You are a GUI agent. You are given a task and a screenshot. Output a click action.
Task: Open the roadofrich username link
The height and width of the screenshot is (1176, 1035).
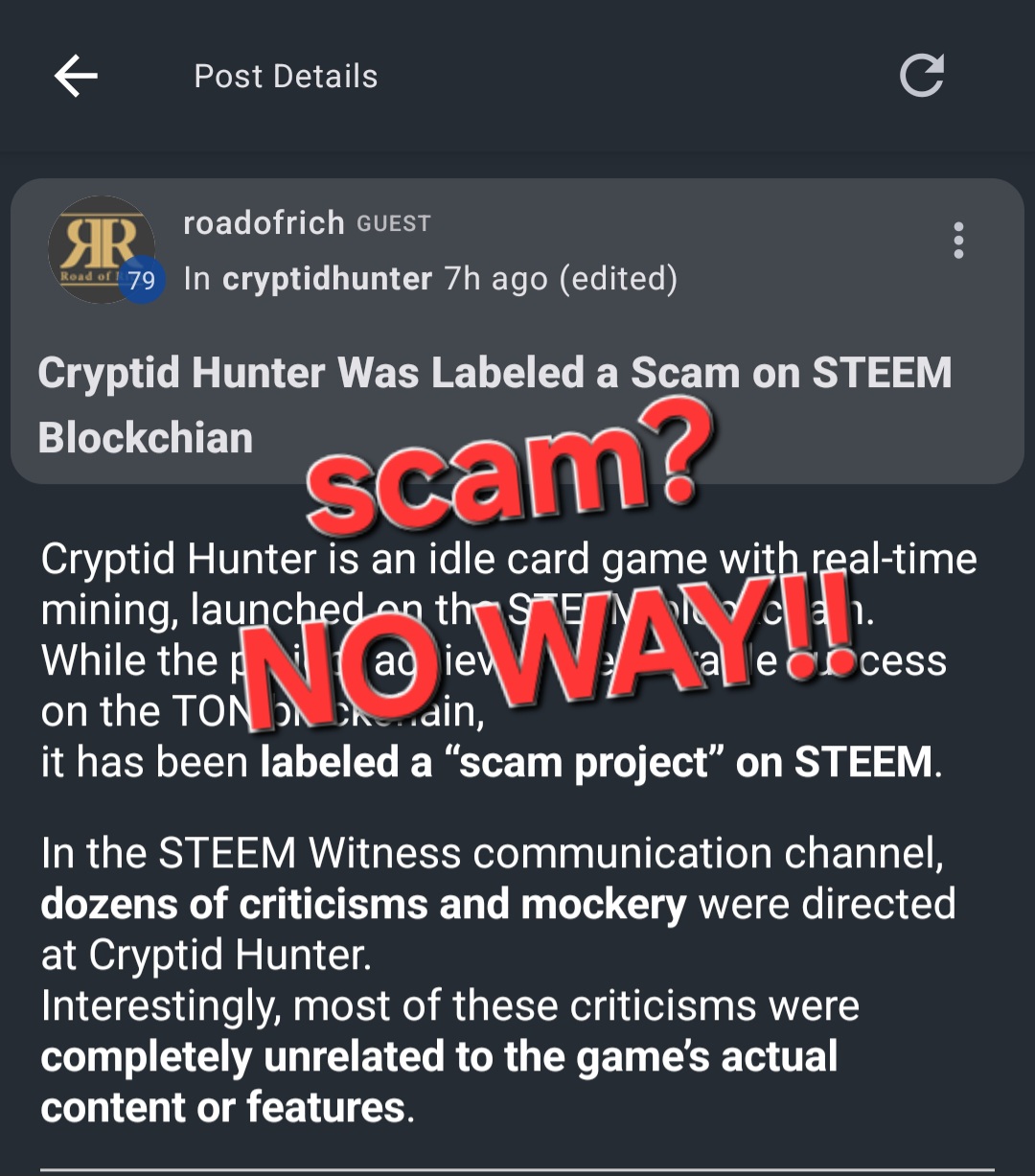pos(264,222)
